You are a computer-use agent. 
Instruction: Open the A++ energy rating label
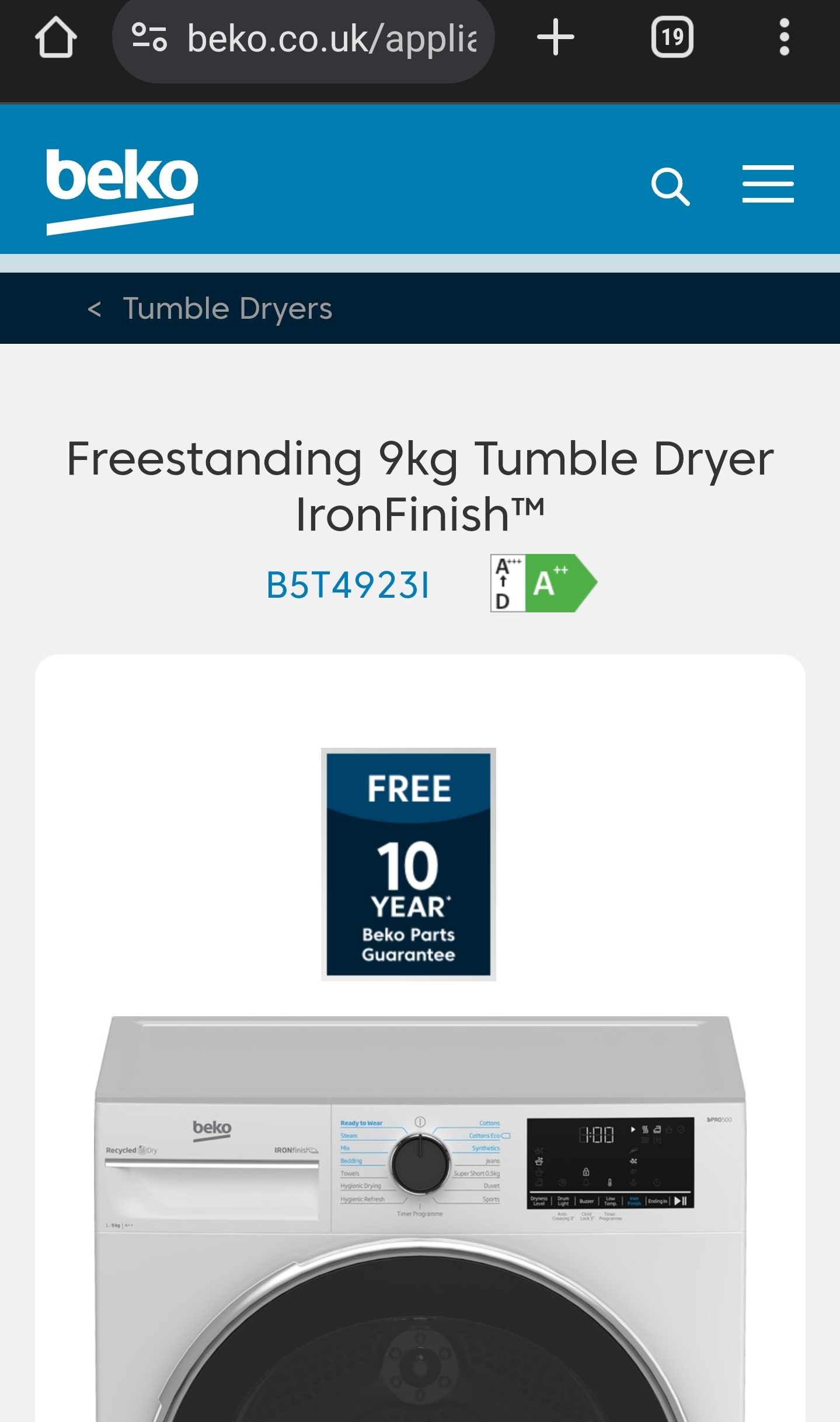coord(543,583)
